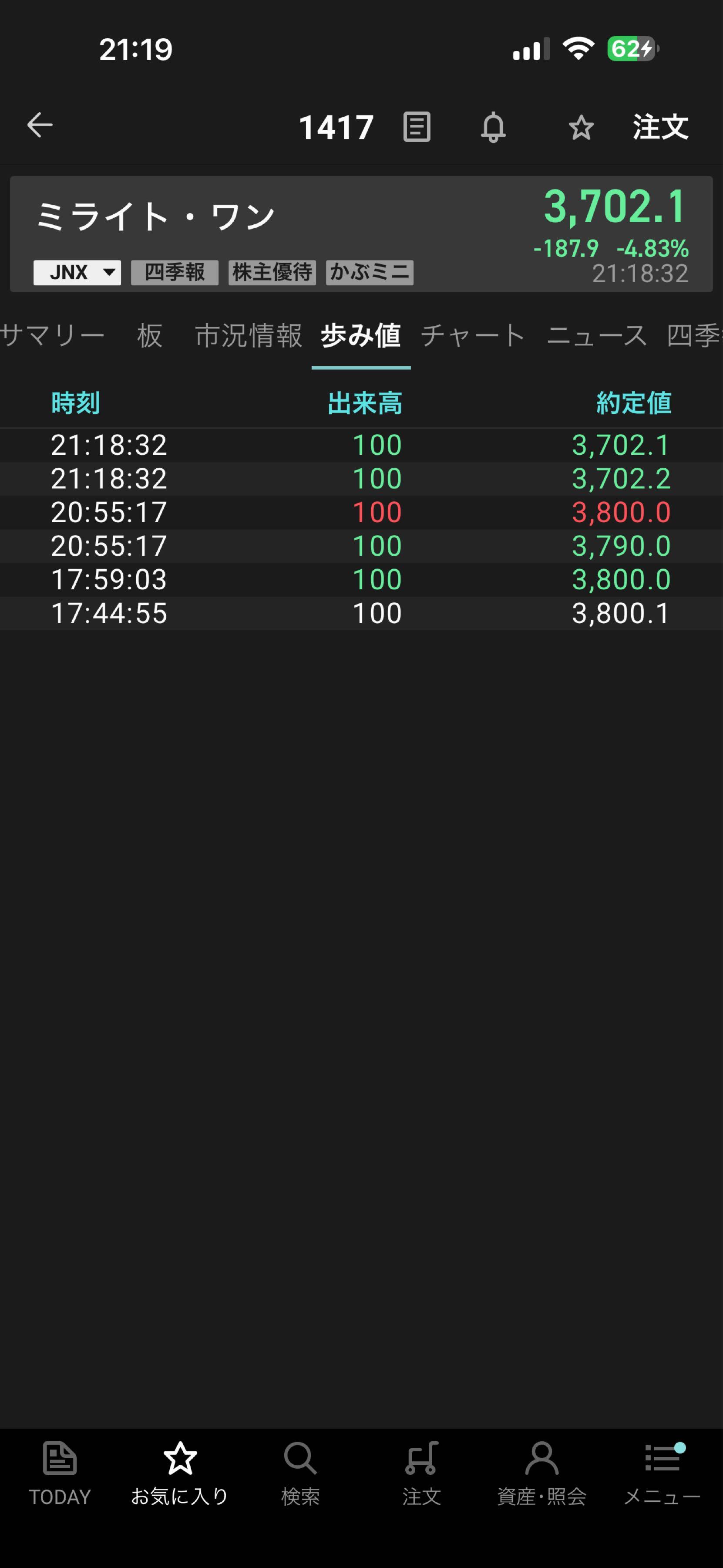Open 資産・照会 in bottom navigation
The width and height of the screenshot is (723, 1568).
pyautogui.click(x=541, y=1473)
